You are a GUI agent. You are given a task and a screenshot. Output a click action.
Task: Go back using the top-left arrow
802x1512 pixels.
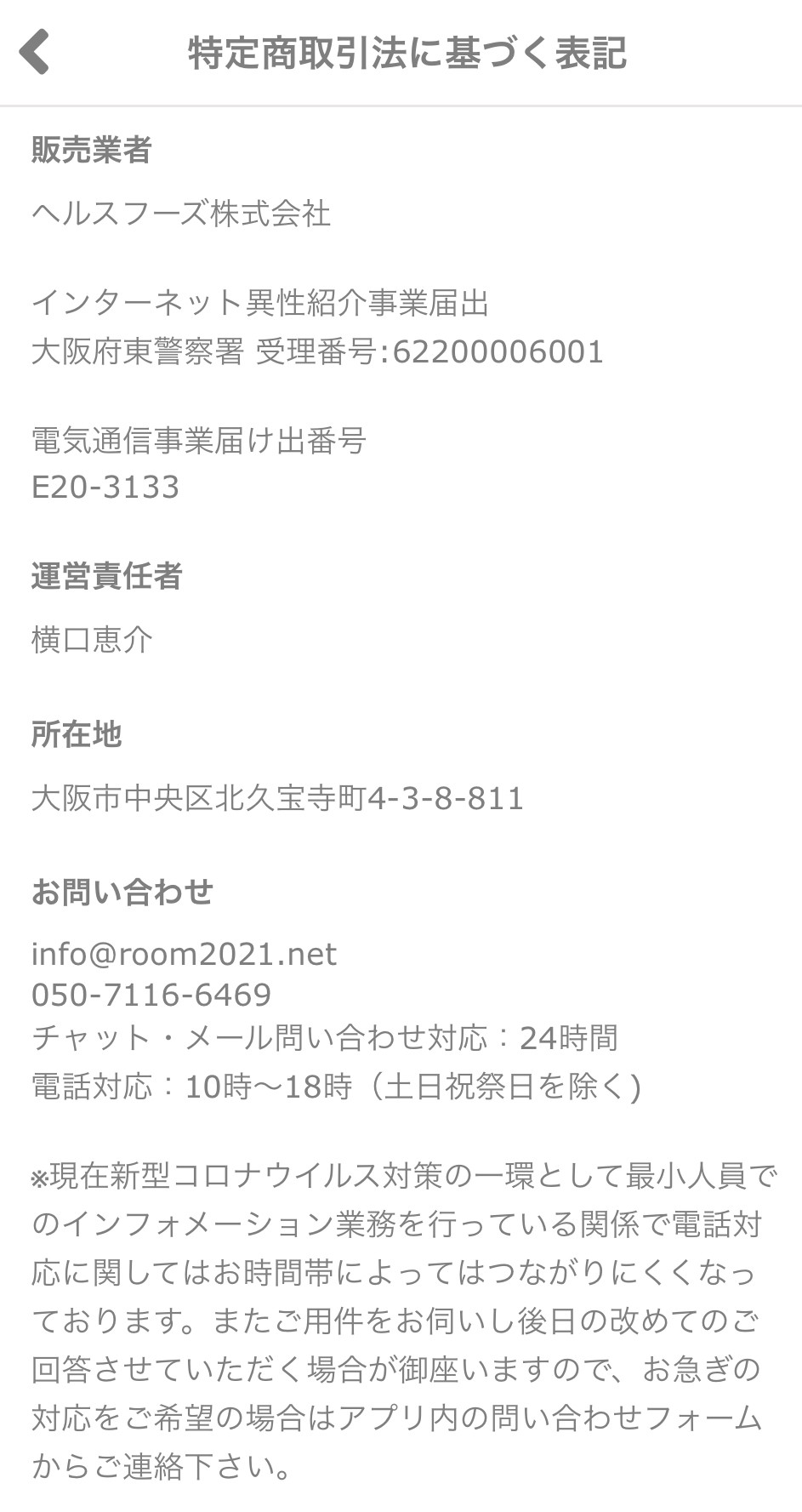[x=35, y=53]
